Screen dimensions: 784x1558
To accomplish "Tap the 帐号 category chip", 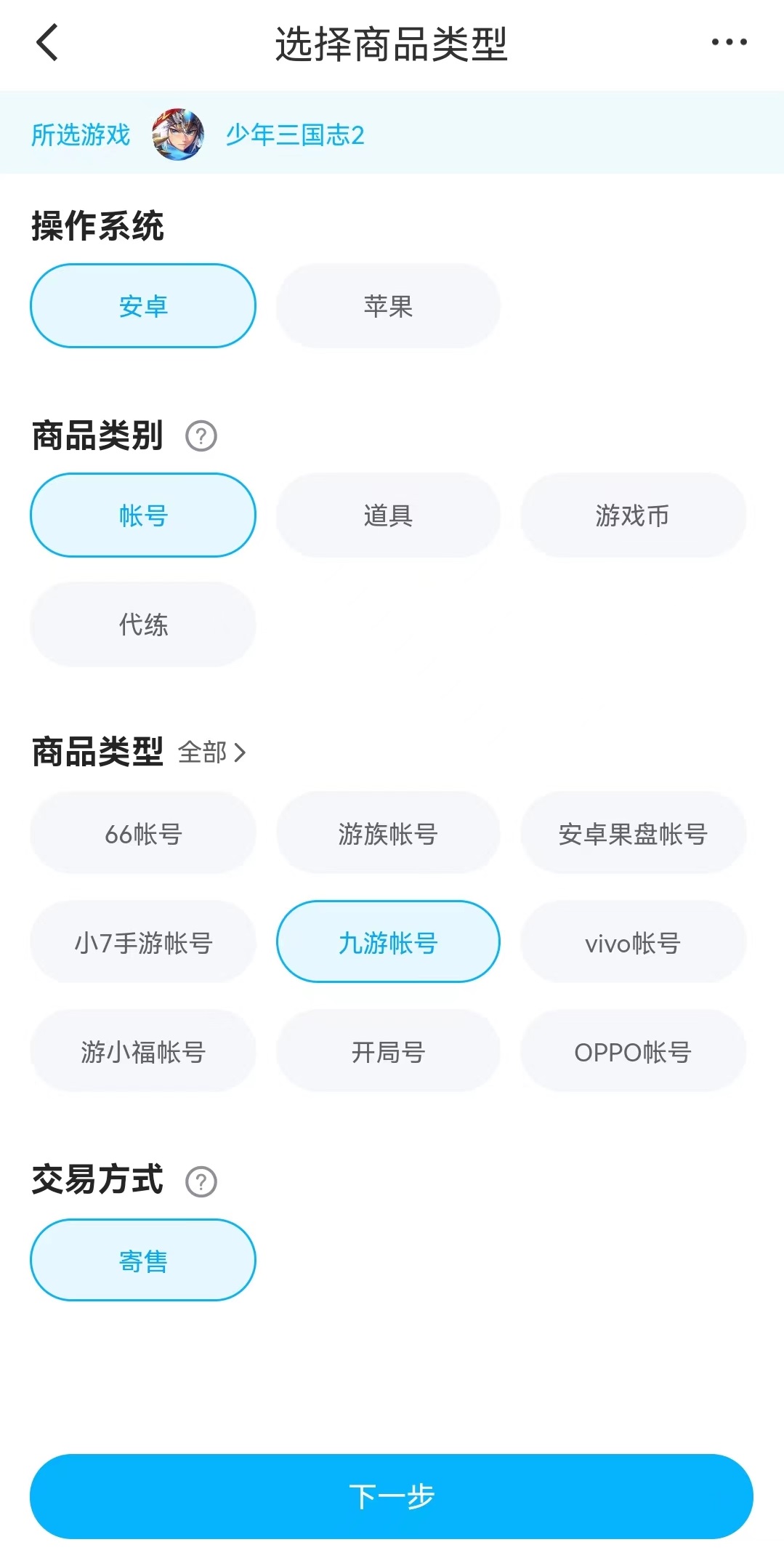I will 143,515.
